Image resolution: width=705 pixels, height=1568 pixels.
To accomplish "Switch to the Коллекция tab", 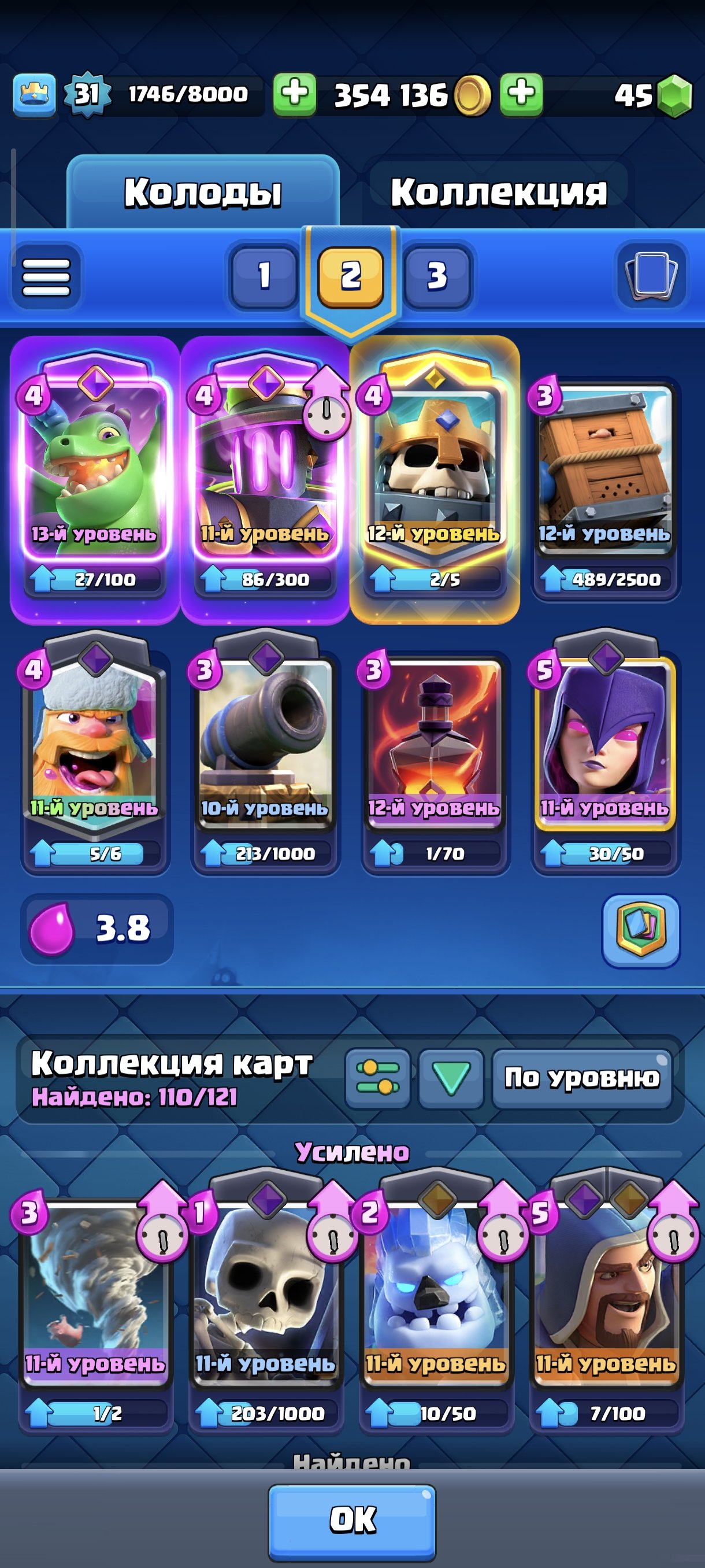I will click(x=498, y=193).
